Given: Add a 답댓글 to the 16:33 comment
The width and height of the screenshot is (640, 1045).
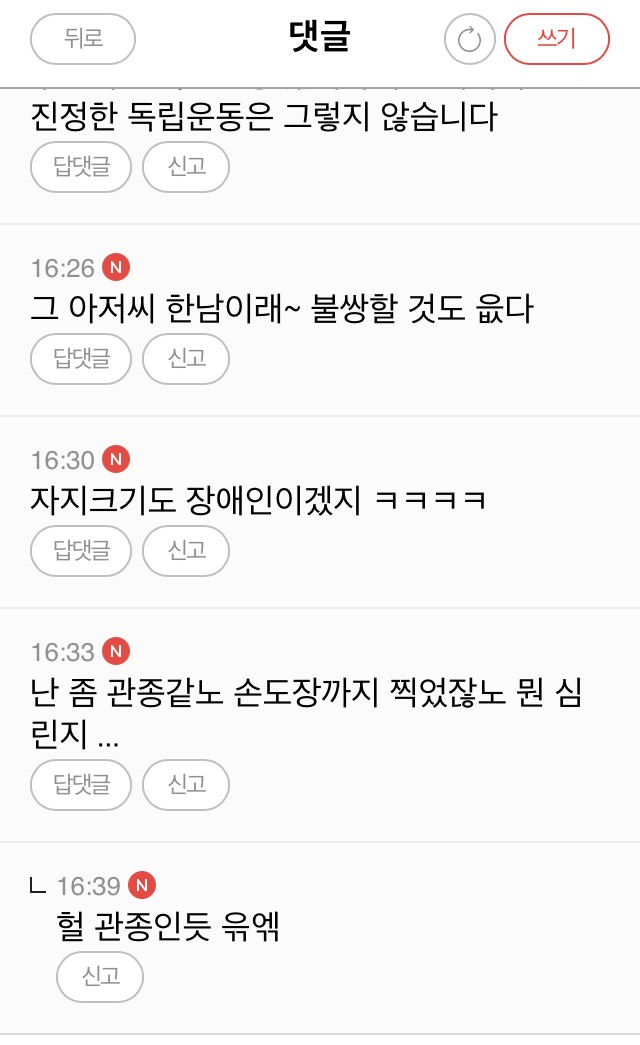Looking at the screenshot, I should click(81, 785).
